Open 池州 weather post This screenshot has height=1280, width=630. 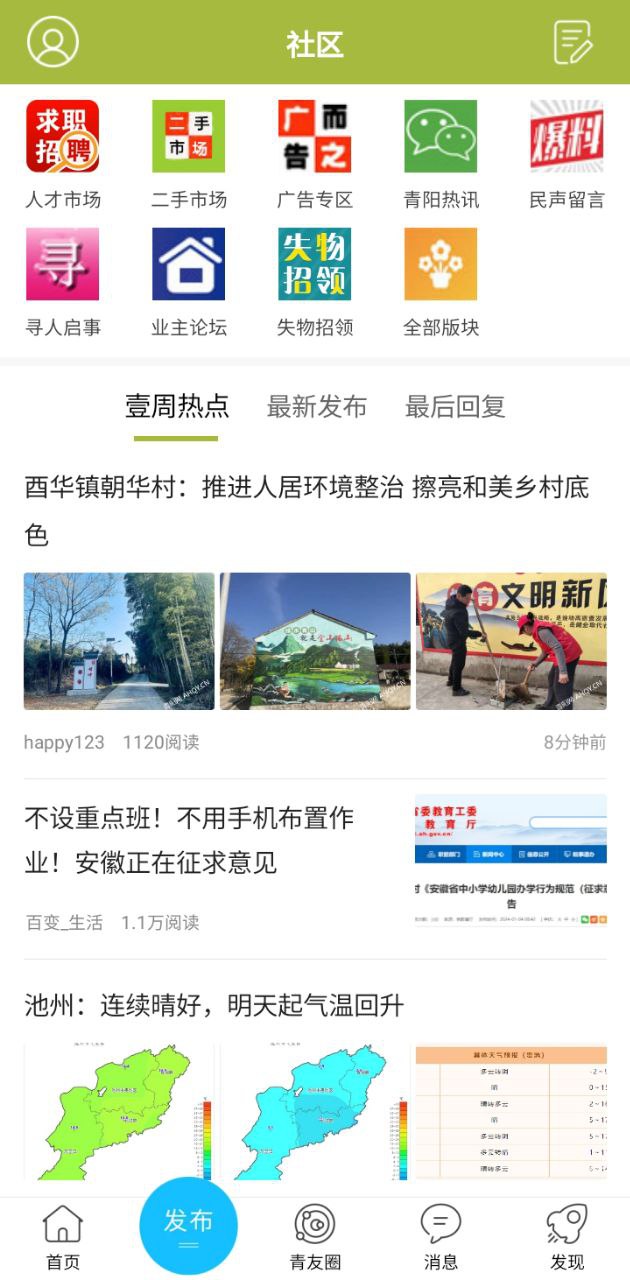[214, 1005]
